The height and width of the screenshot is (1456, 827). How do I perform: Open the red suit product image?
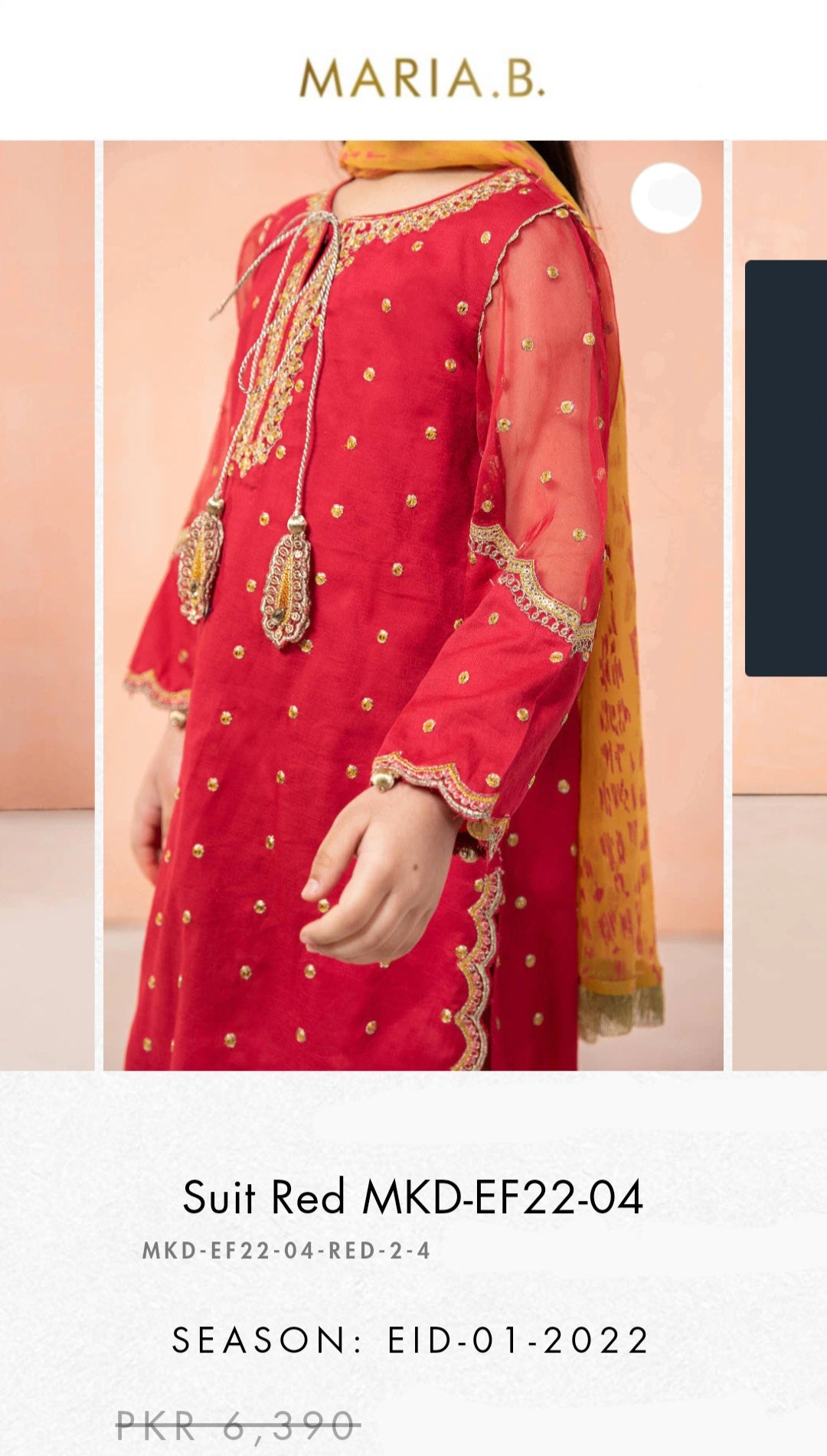[x=413, y=605]
